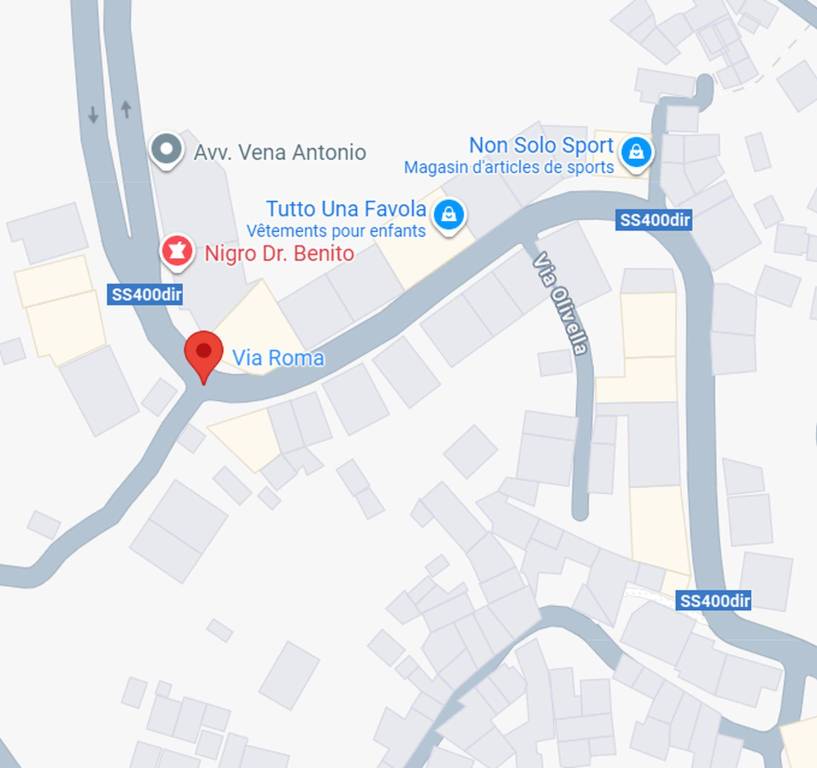
Task: Tap the red Via Roma location pin
Action: point(204,354)
